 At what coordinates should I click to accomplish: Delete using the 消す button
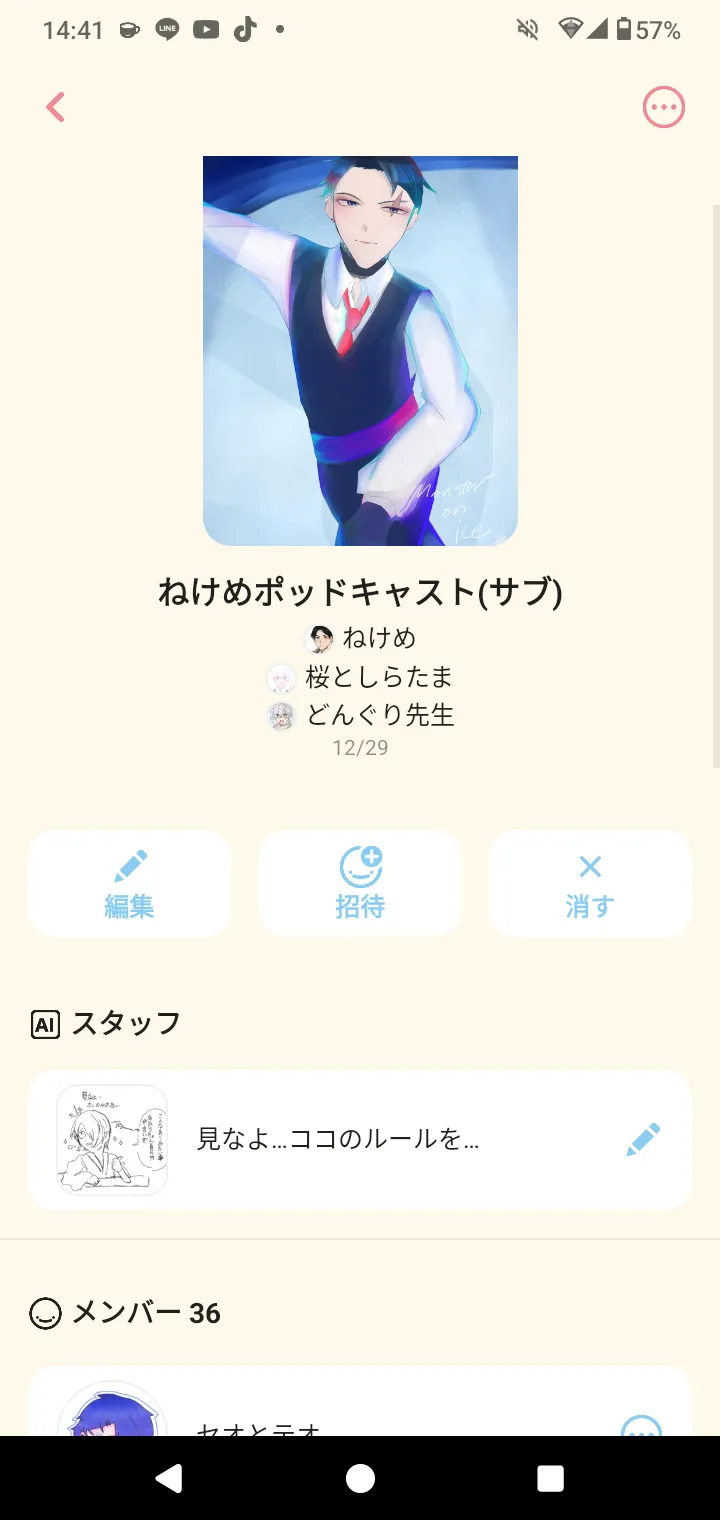(590, 884)
